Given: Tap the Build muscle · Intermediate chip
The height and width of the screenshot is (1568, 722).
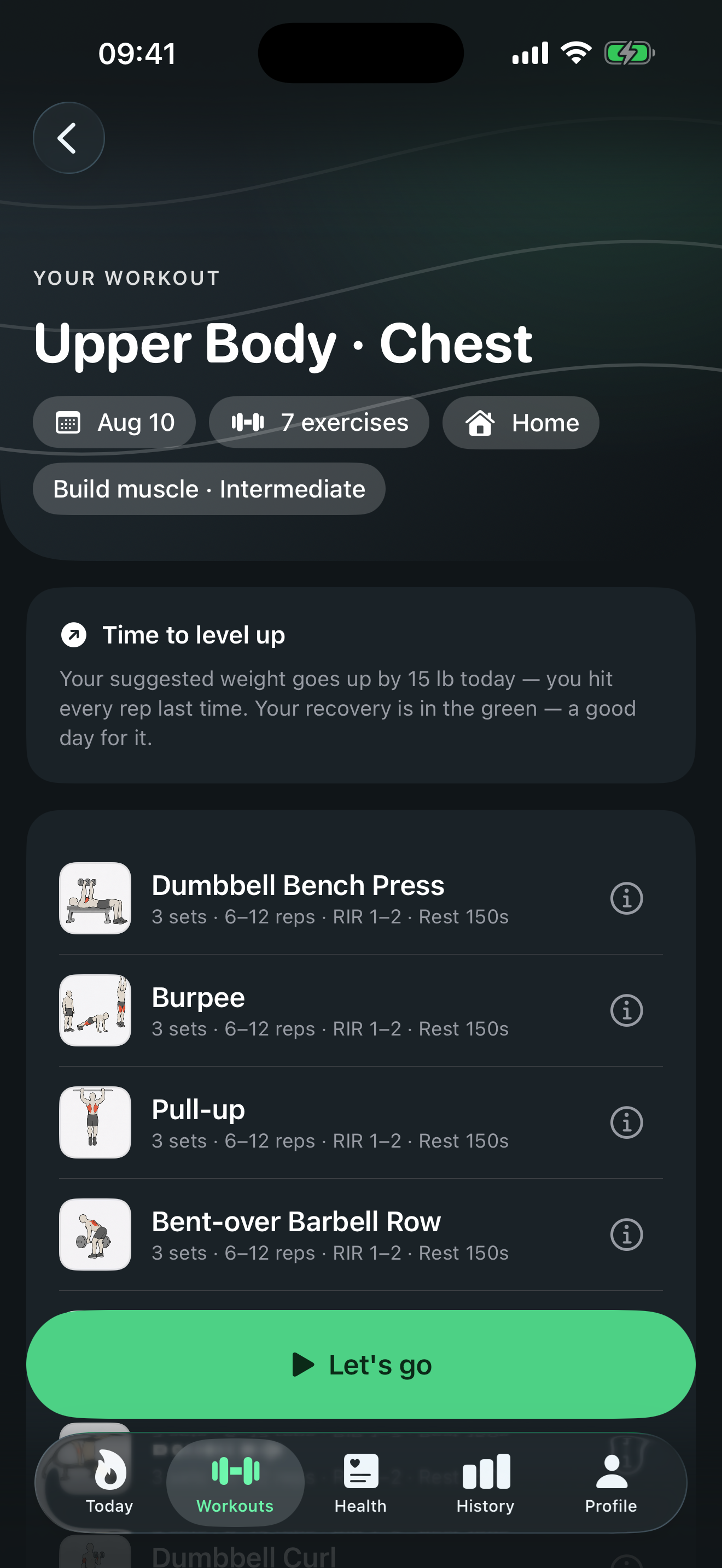Looking at the screenshot, I should (x=209, y=489).
